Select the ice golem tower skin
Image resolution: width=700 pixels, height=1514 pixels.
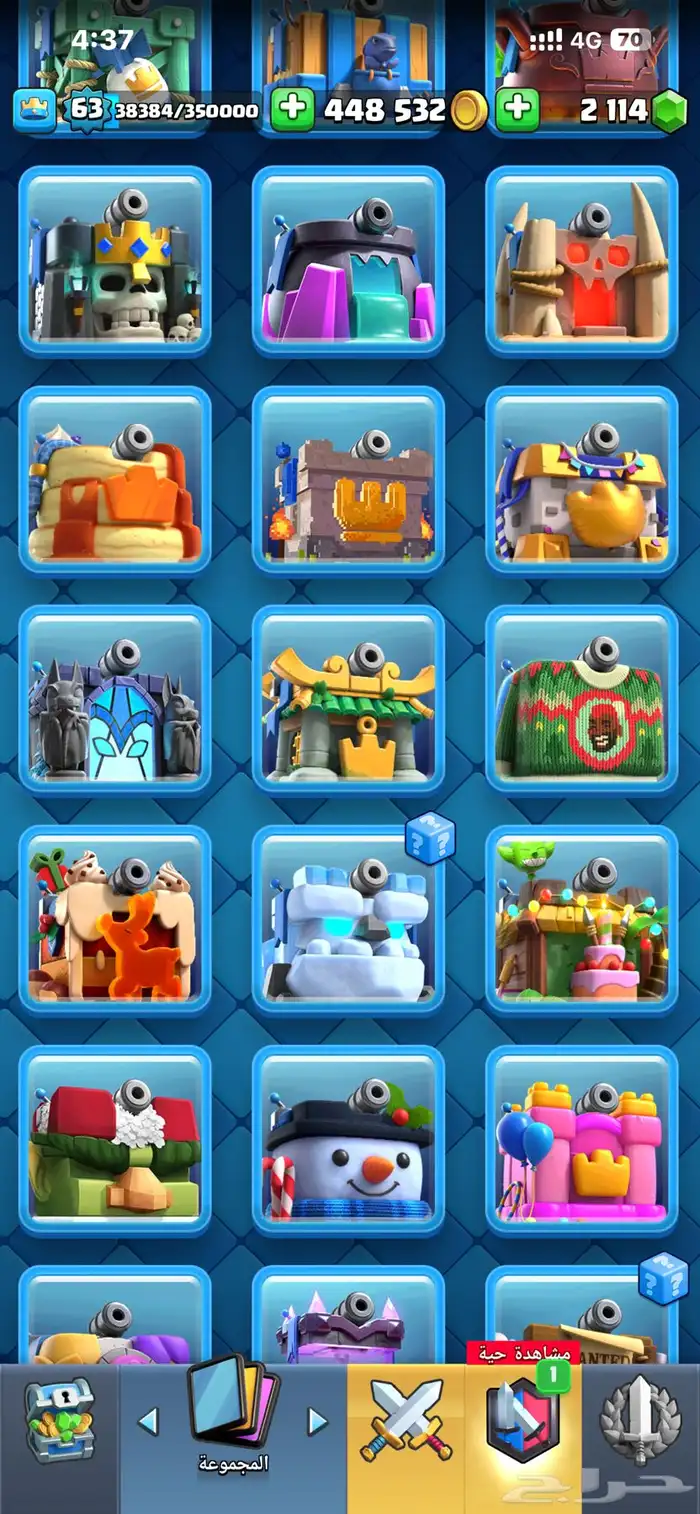point(348,920)
